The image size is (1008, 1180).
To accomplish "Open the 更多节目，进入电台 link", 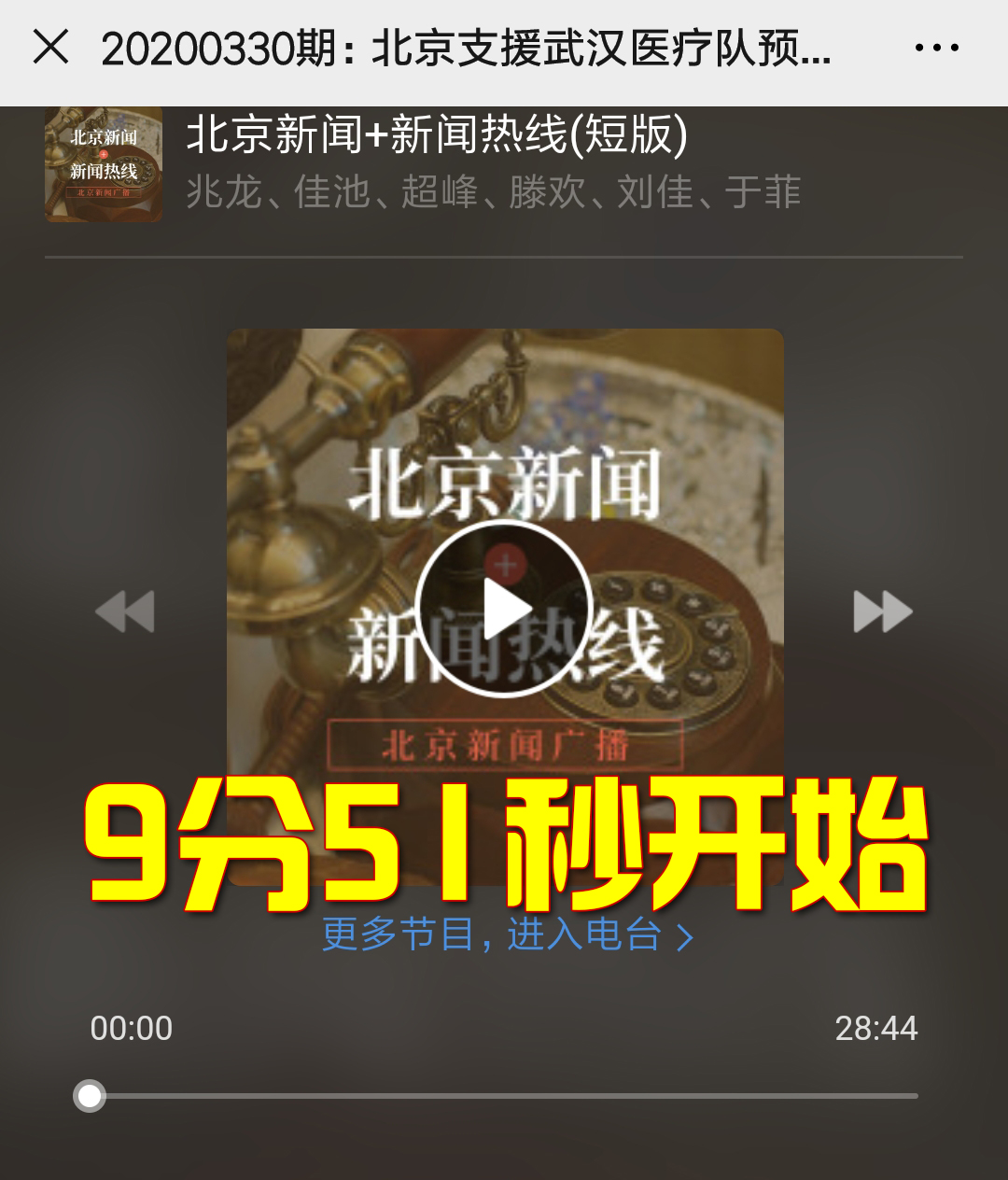I will (x=507, y=934).
